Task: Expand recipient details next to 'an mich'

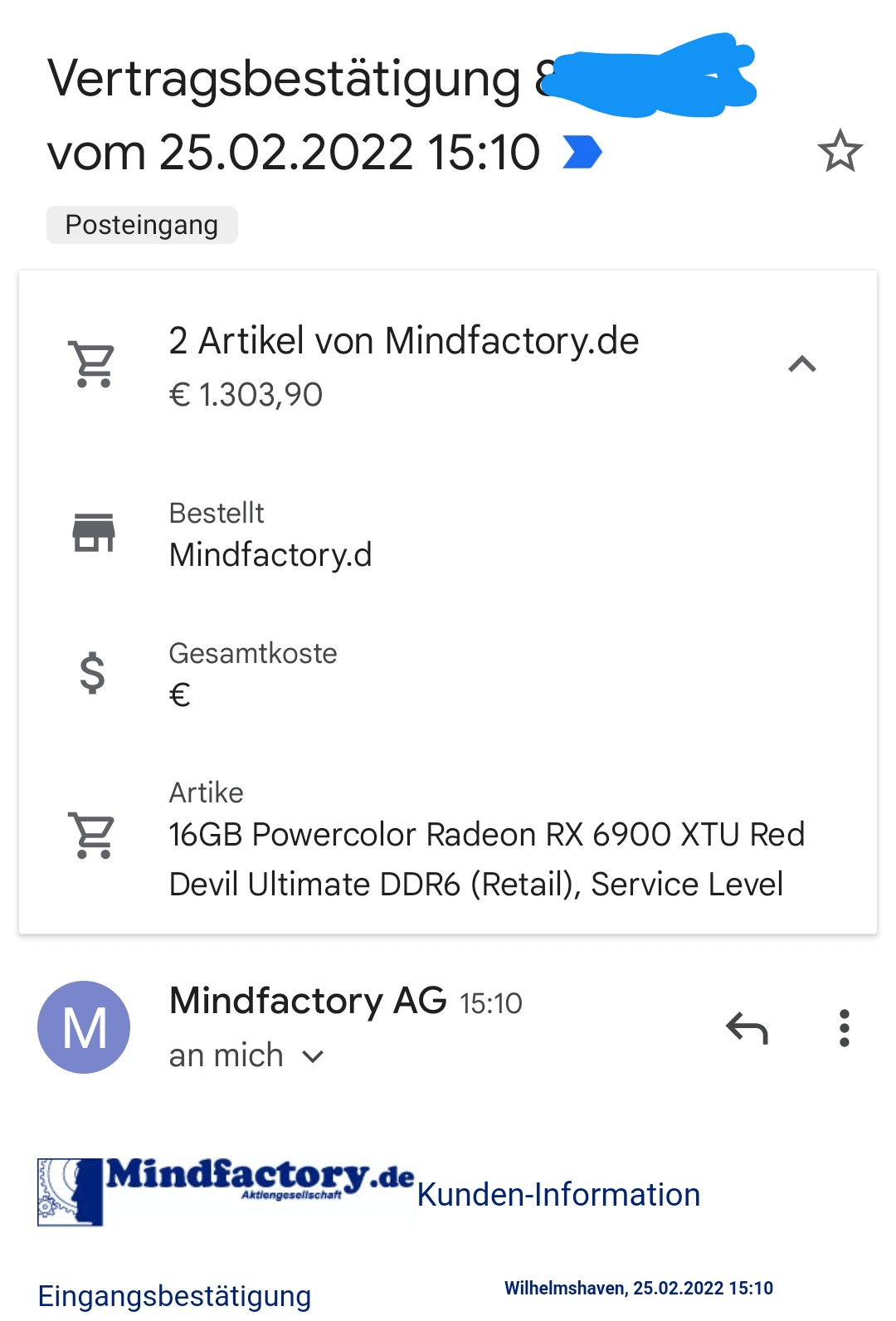Action: click(x=313, y=1056)
